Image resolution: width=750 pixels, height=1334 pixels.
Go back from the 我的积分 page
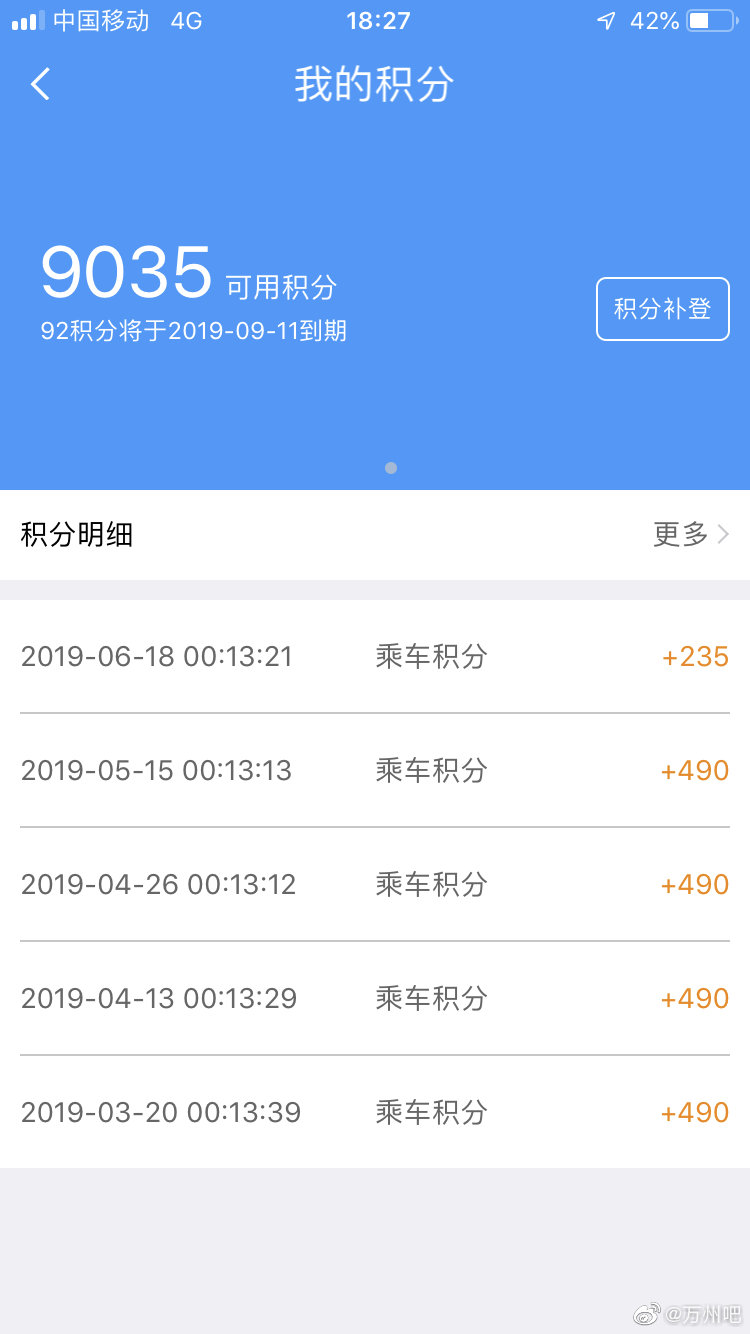(40, 85)
